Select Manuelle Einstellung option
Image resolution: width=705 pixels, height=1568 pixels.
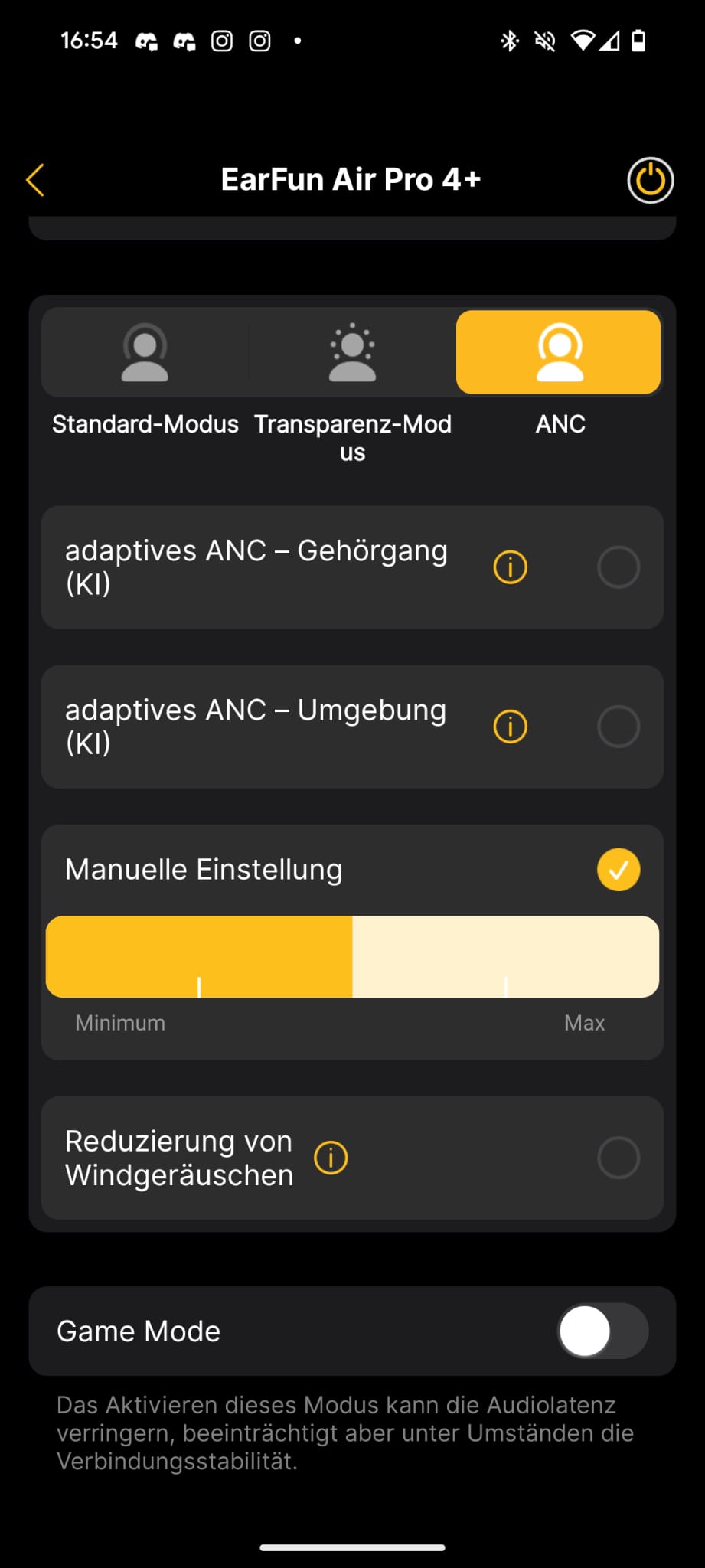point(619,870)
